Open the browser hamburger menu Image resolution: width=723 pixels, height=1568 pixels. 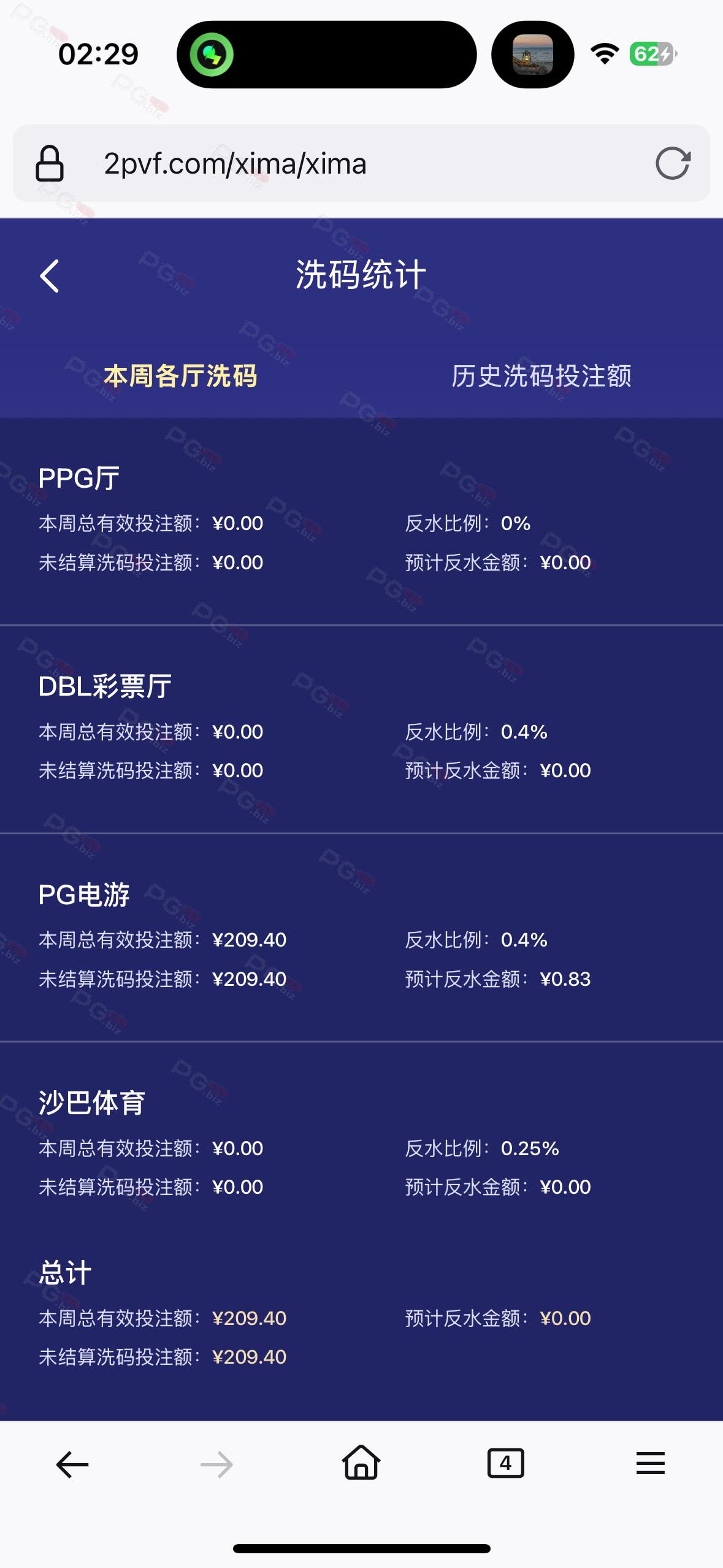650,1464
